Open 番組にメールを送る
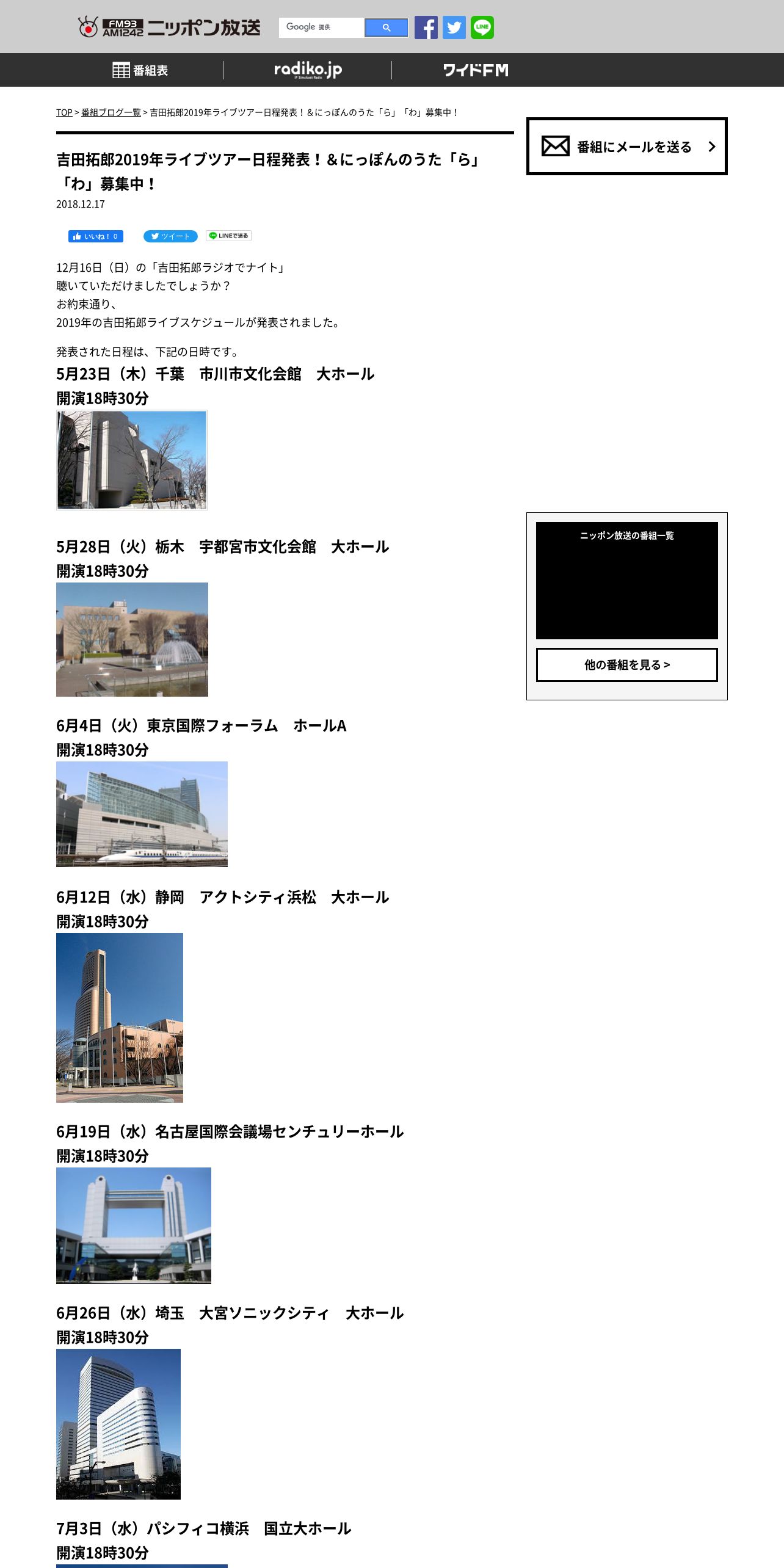This screenshot has height=1568, width=784. click(x=627, y=147)
